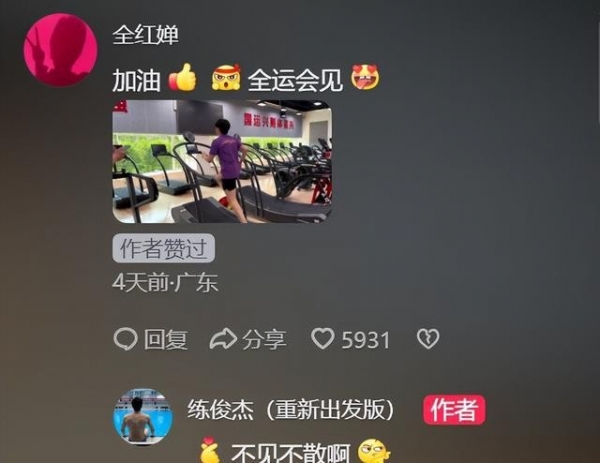Share 全红婵's comment

pyautogui.click(x=248, y=339)
